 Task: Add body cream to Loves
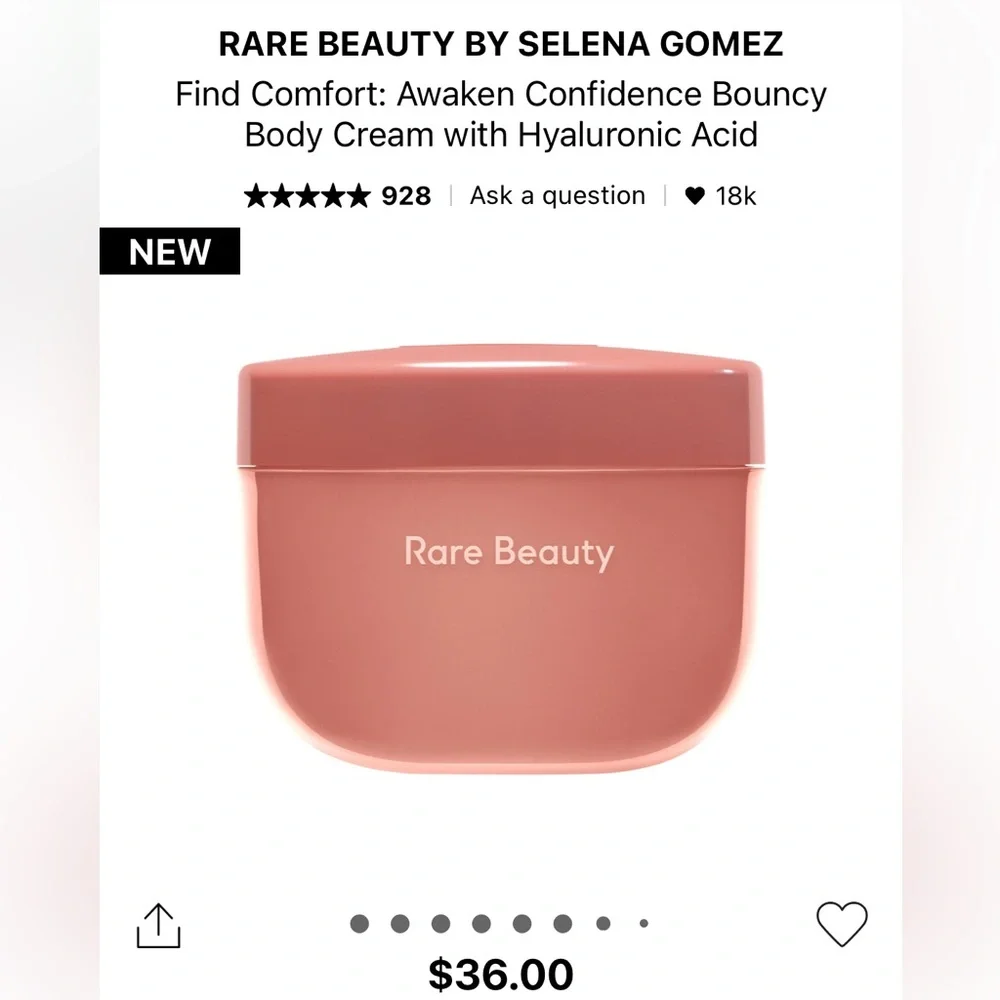(841, 923)
